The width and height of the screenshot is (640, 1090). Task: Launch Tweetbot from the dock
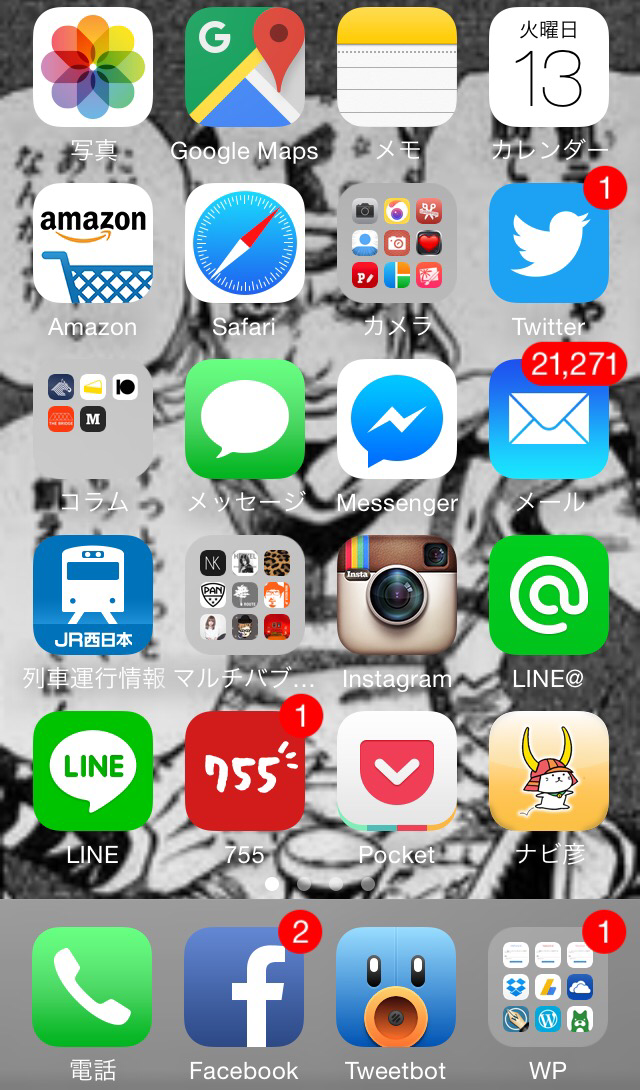pos(397,987)
